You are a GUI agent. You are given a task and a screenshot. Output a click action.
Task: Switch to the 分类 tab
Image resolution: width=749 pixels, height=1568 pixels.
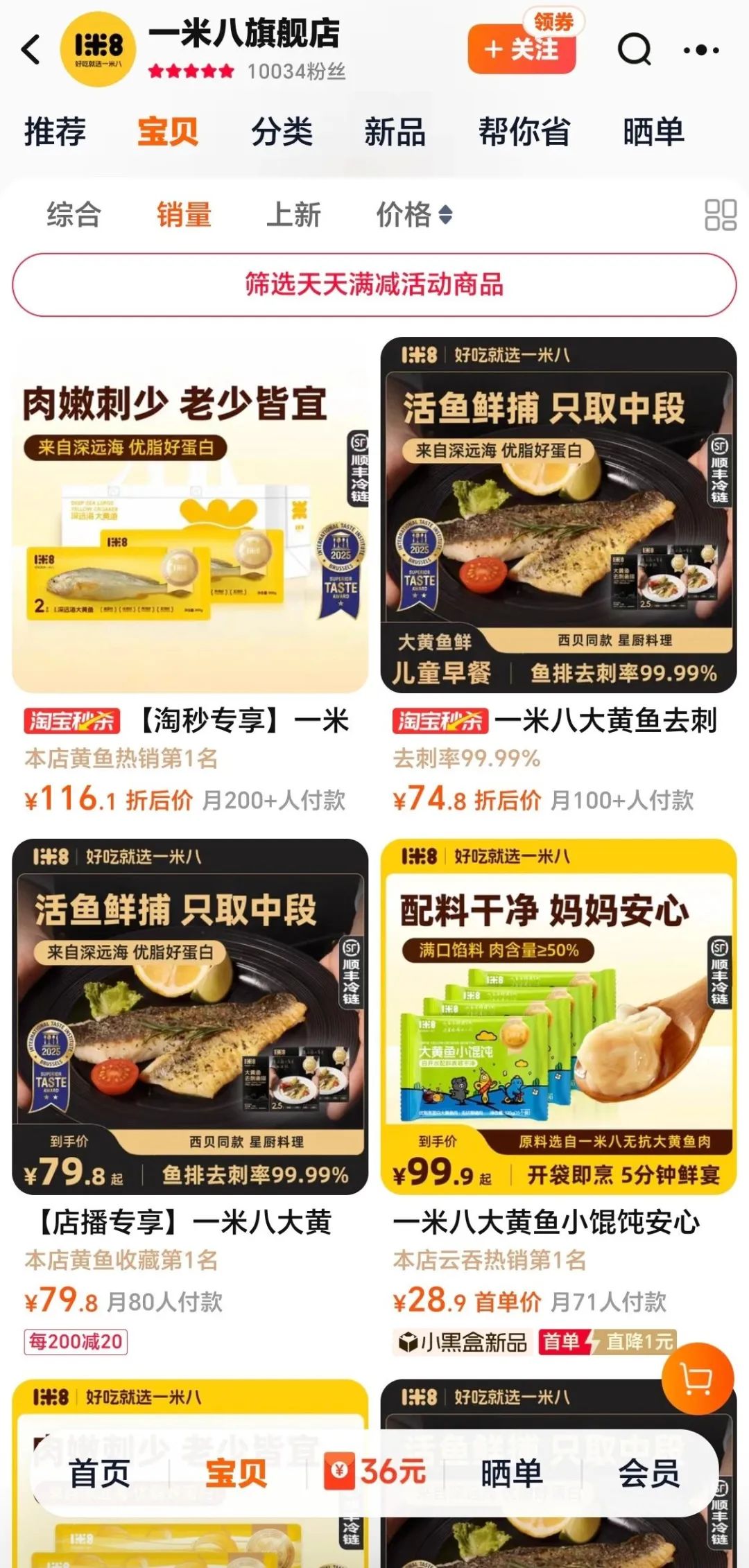(282, 132)
